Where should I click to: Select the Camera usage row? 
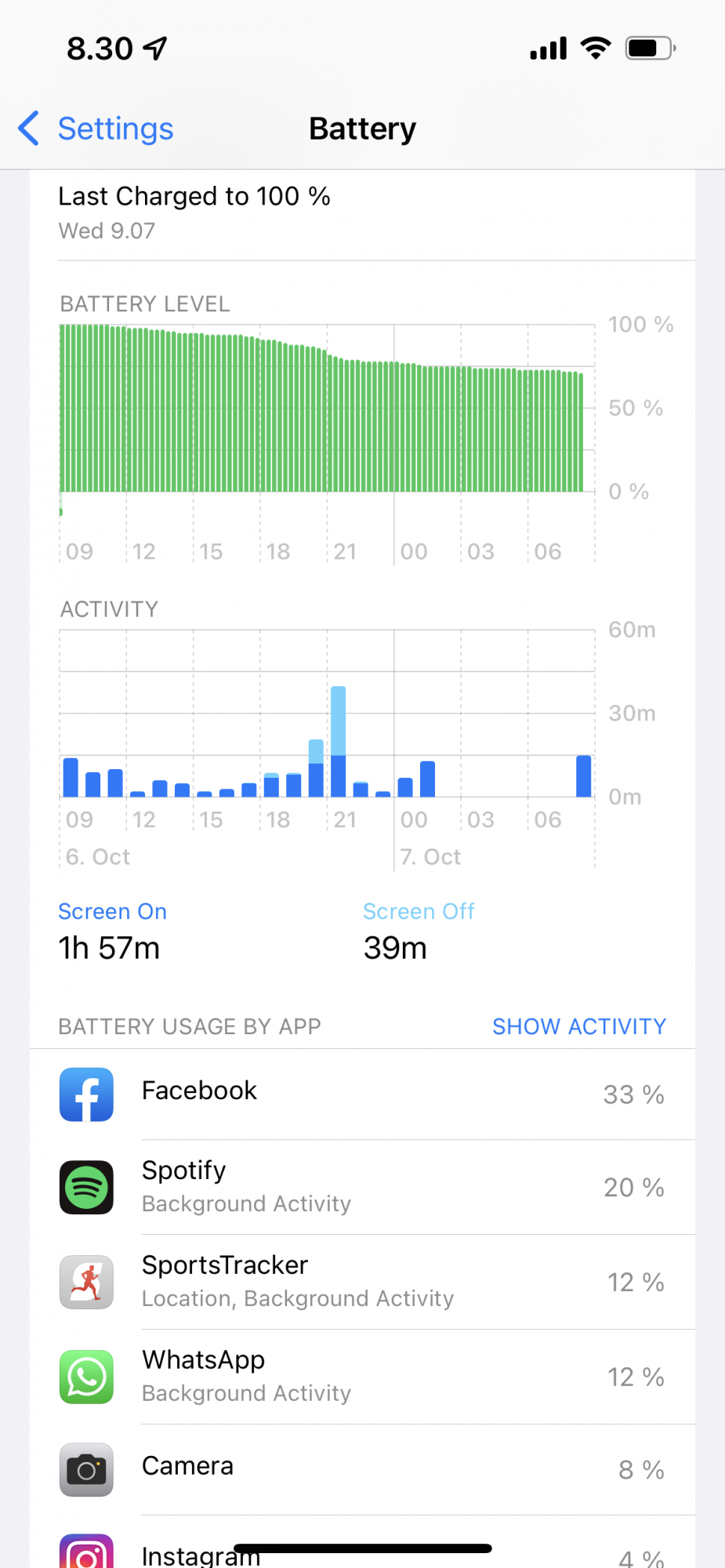(x=362, y=1469)
